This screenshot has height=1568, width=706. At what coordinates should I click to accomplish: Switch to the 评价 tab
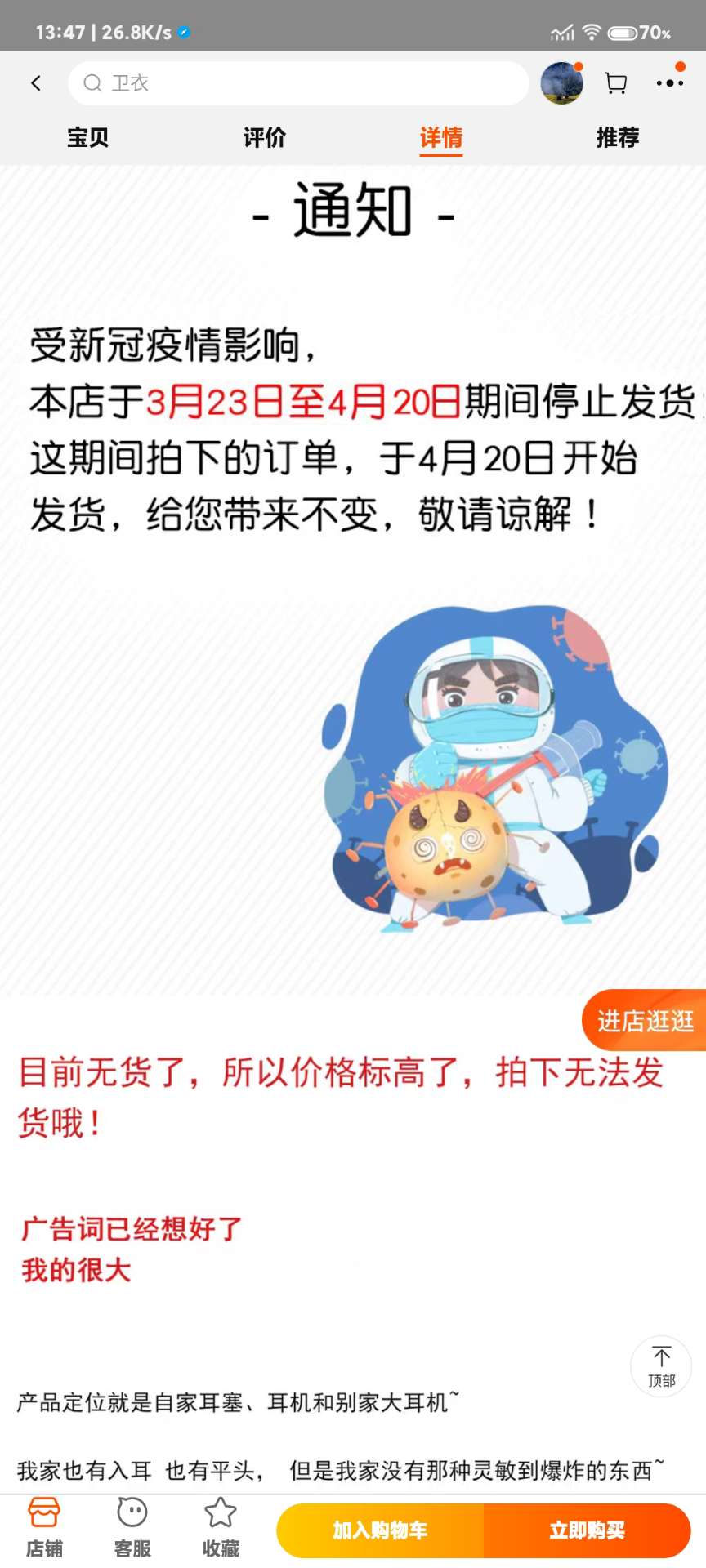pos(265,137)
